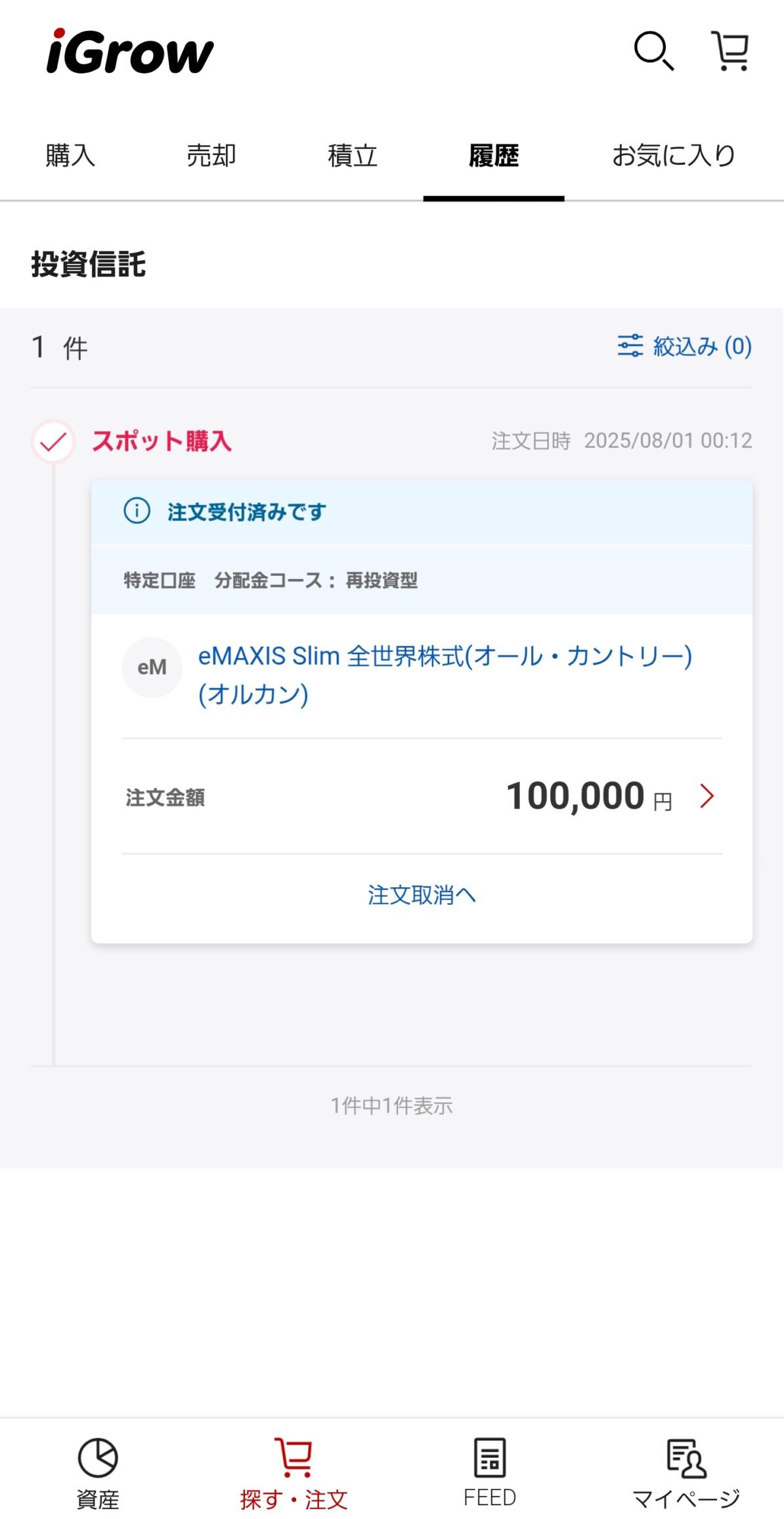Open the 絞込み (0) filter
The width and height of the screenshot is (784, 1519).
click(684, 346)
